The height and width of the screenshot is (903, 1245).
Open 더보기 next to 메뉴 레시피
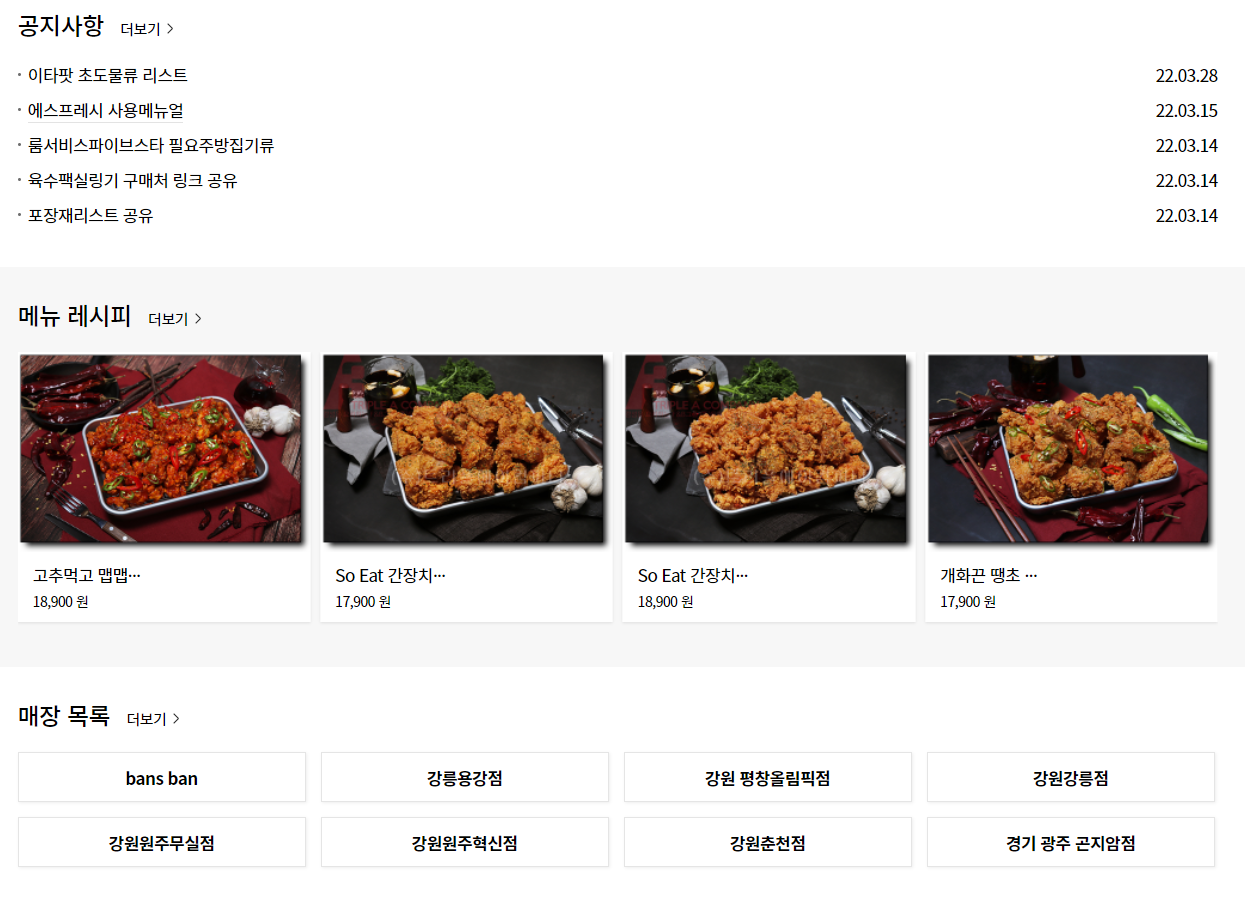[175, 319]
